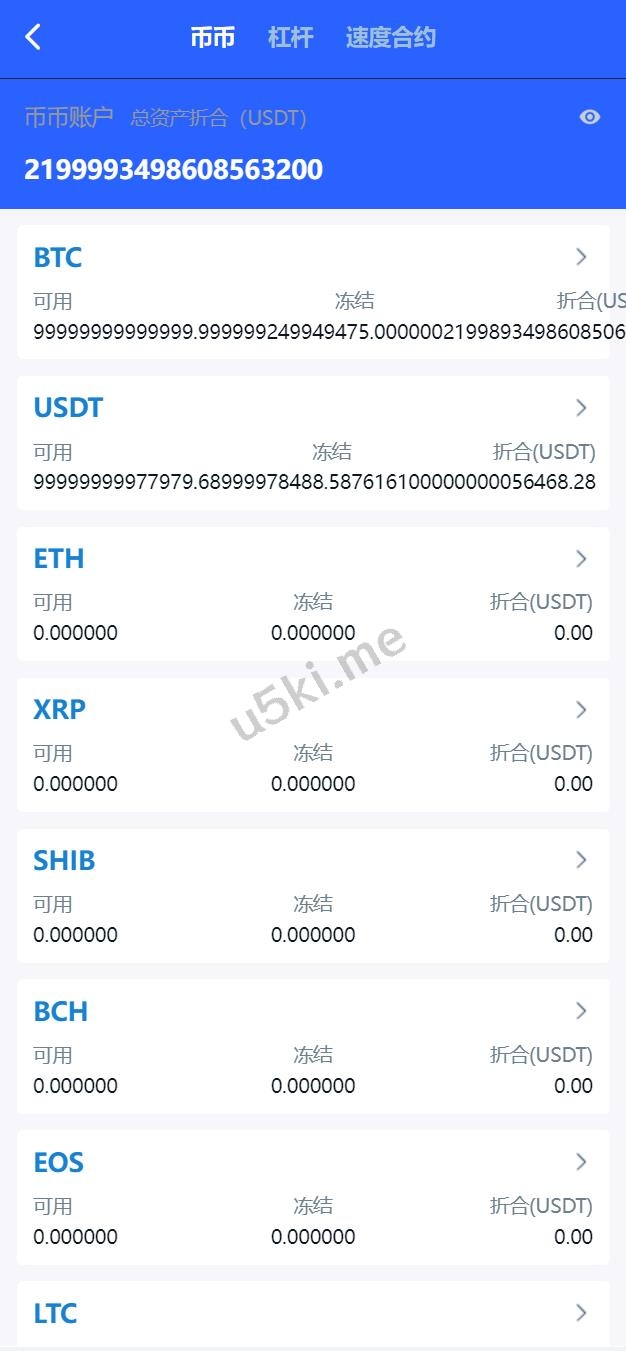Go back using the top-left arrow
The width and height of the screenshot is (626, 1351).
point(33,38)
